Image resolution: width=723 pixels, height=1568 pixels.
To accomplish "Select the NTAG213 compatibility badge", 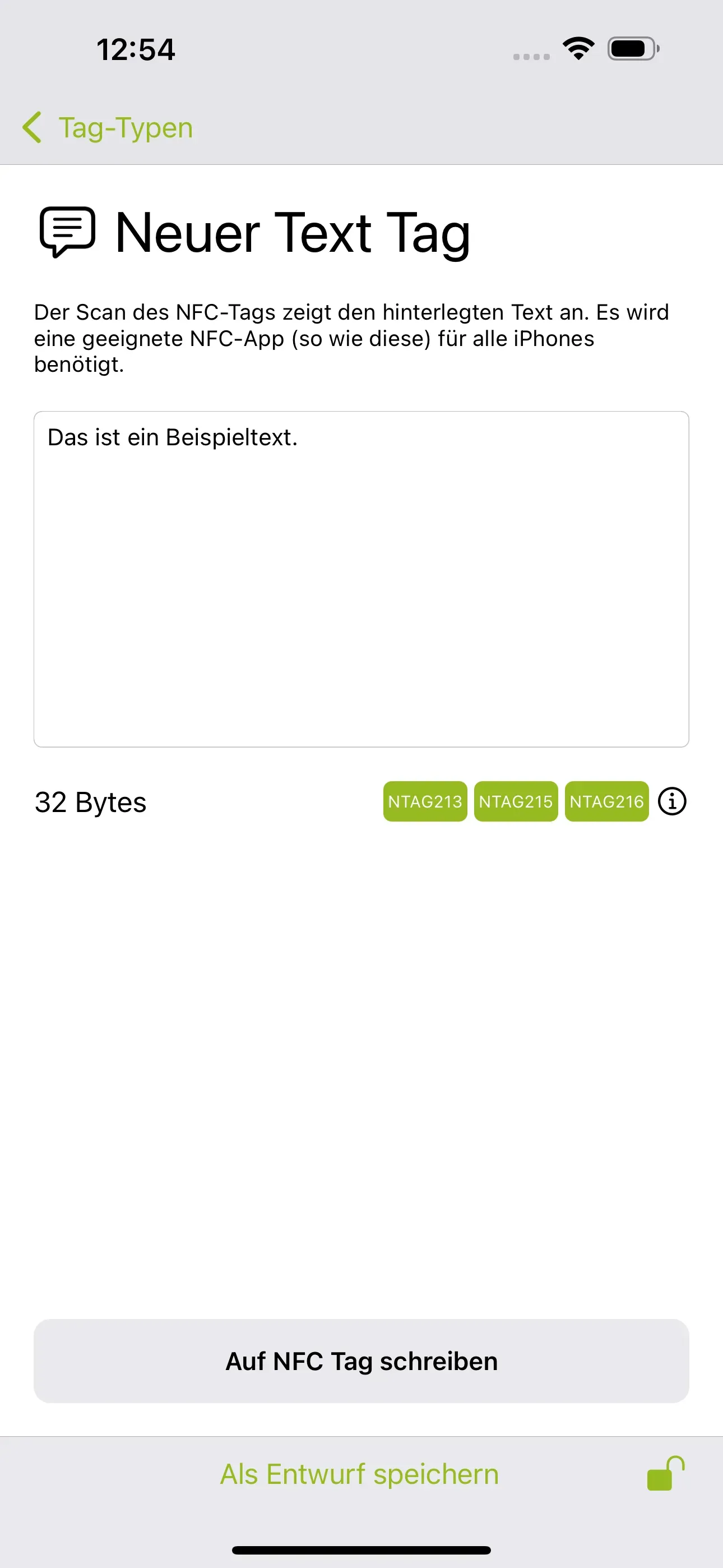I will (425, 801).
